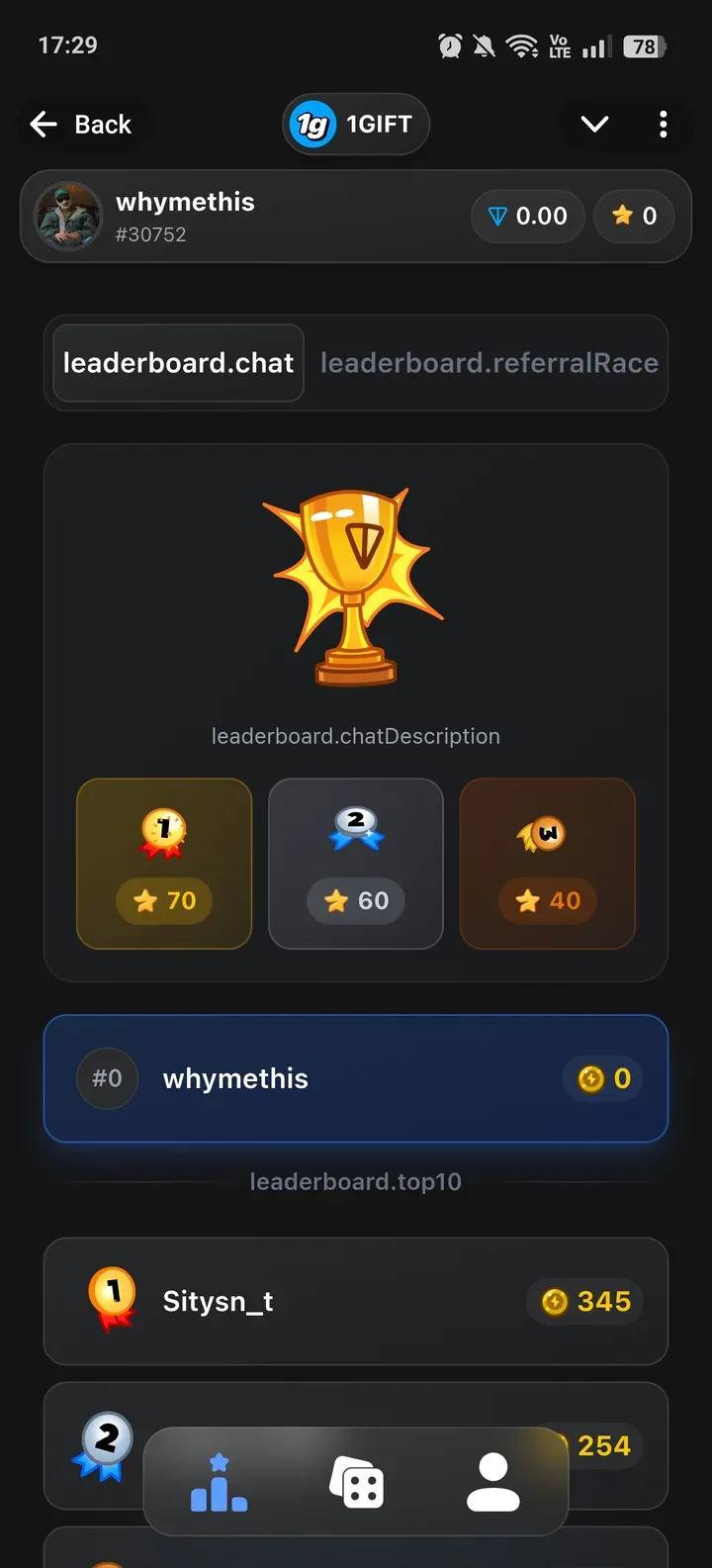The width and height of the screenshot is (712, 1568).
Task: Select the whymethis highlighted rank row
Action: click(x=356, y=1078)
